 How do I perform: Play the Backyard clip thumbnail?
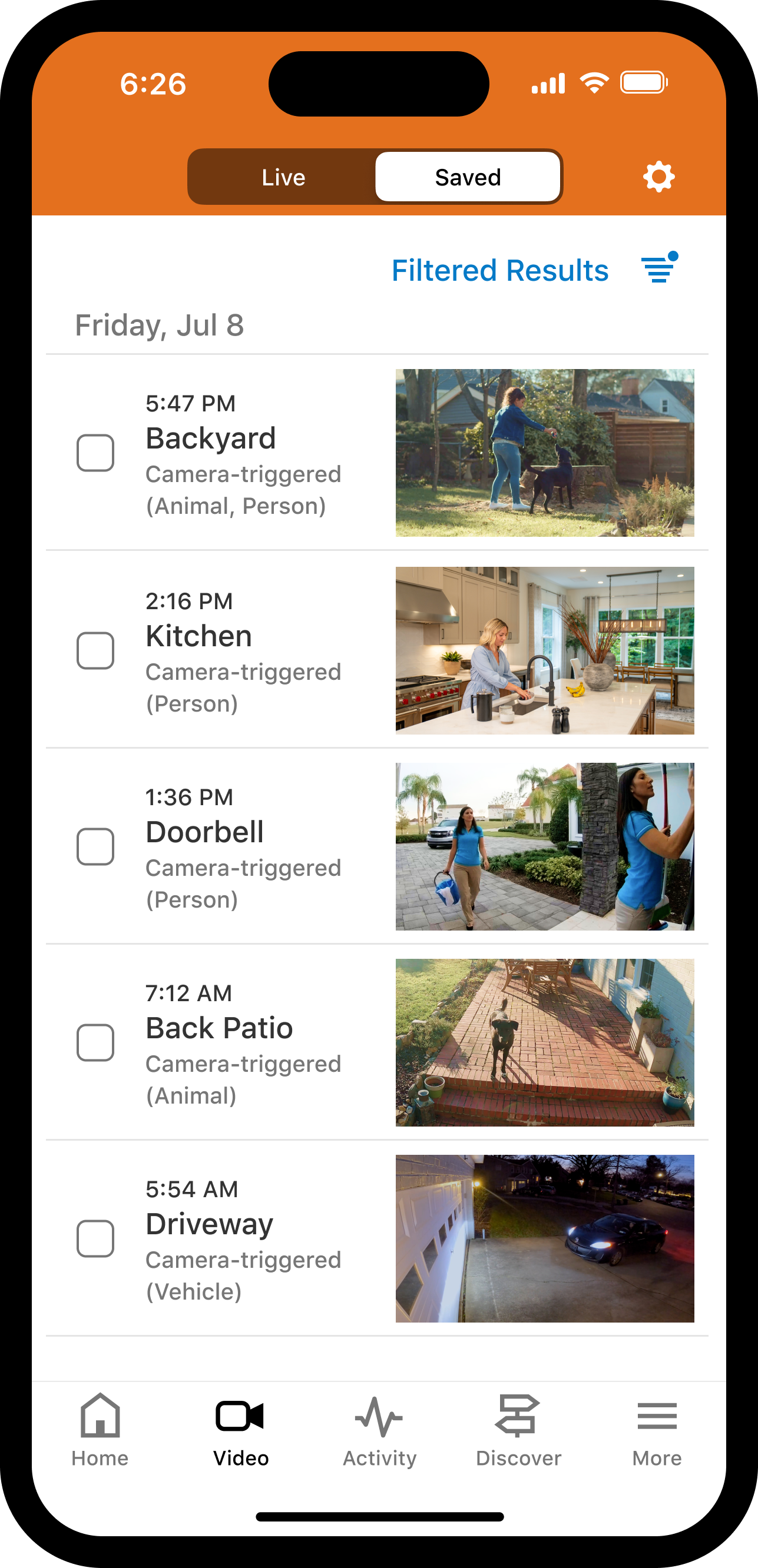click(x=545, y=453)
